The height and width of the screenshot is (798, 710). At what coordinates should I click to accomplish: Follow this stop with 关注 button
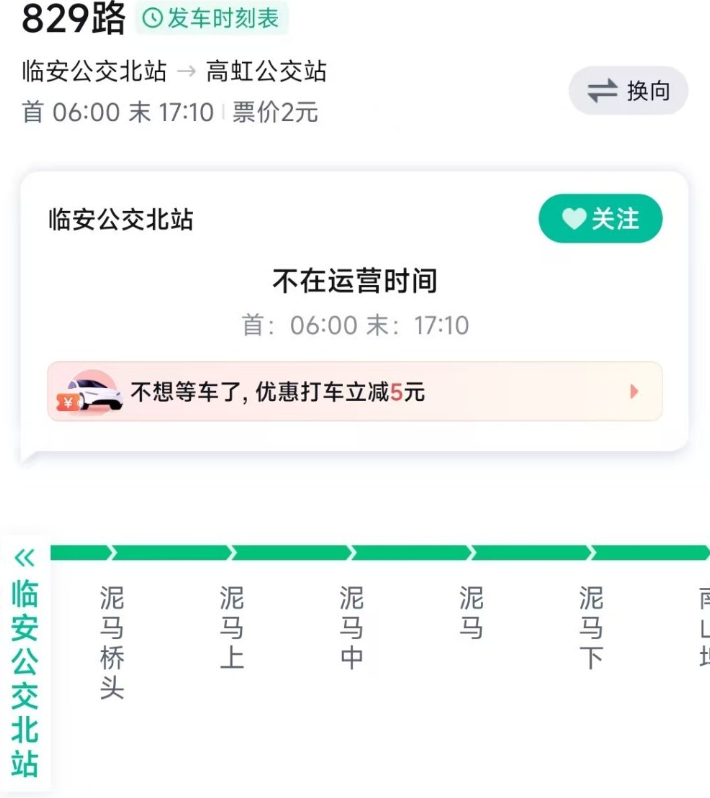click(600, 219)
